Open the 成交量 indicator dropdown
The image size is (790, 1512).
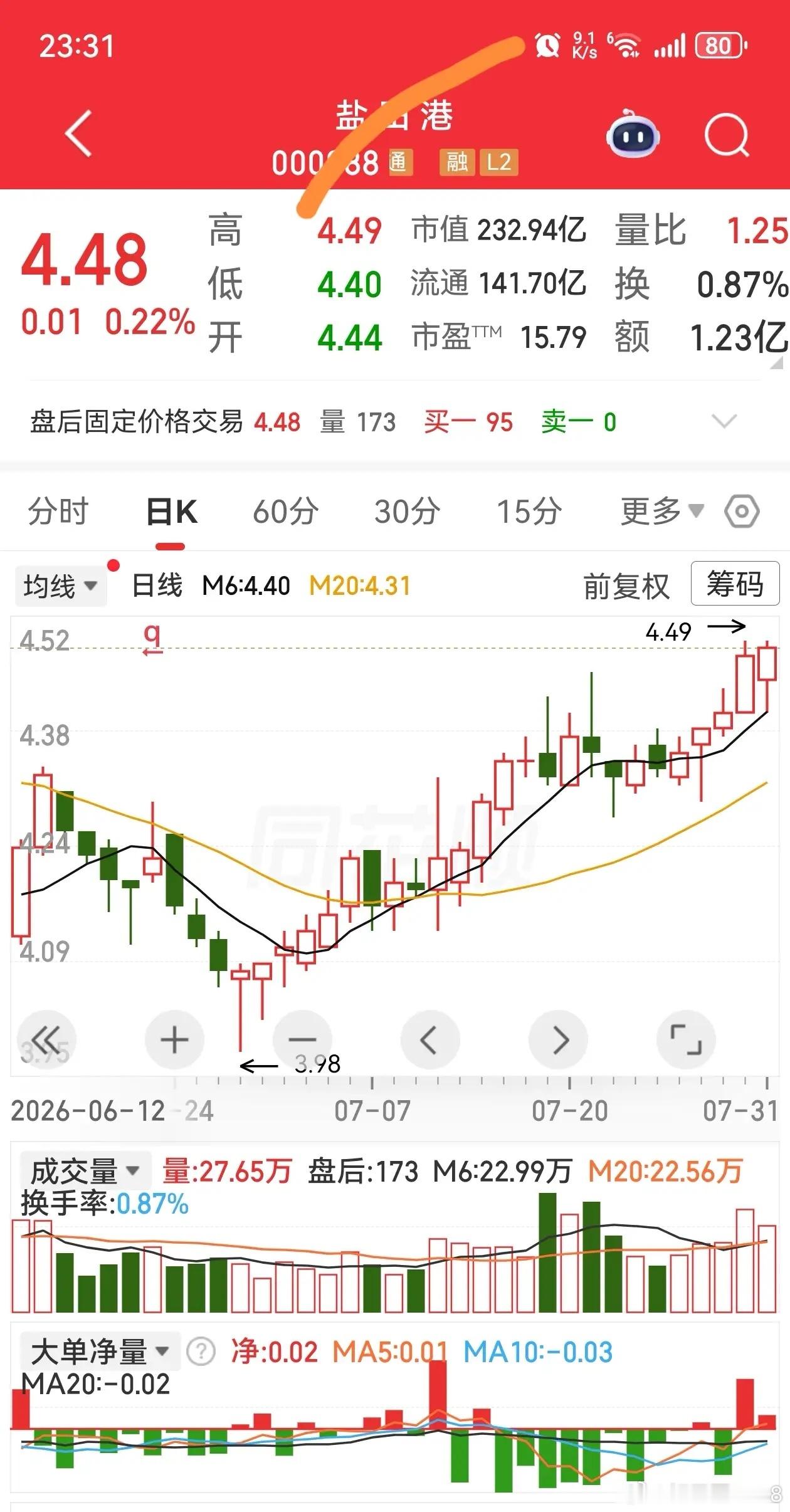(85, 1171)
